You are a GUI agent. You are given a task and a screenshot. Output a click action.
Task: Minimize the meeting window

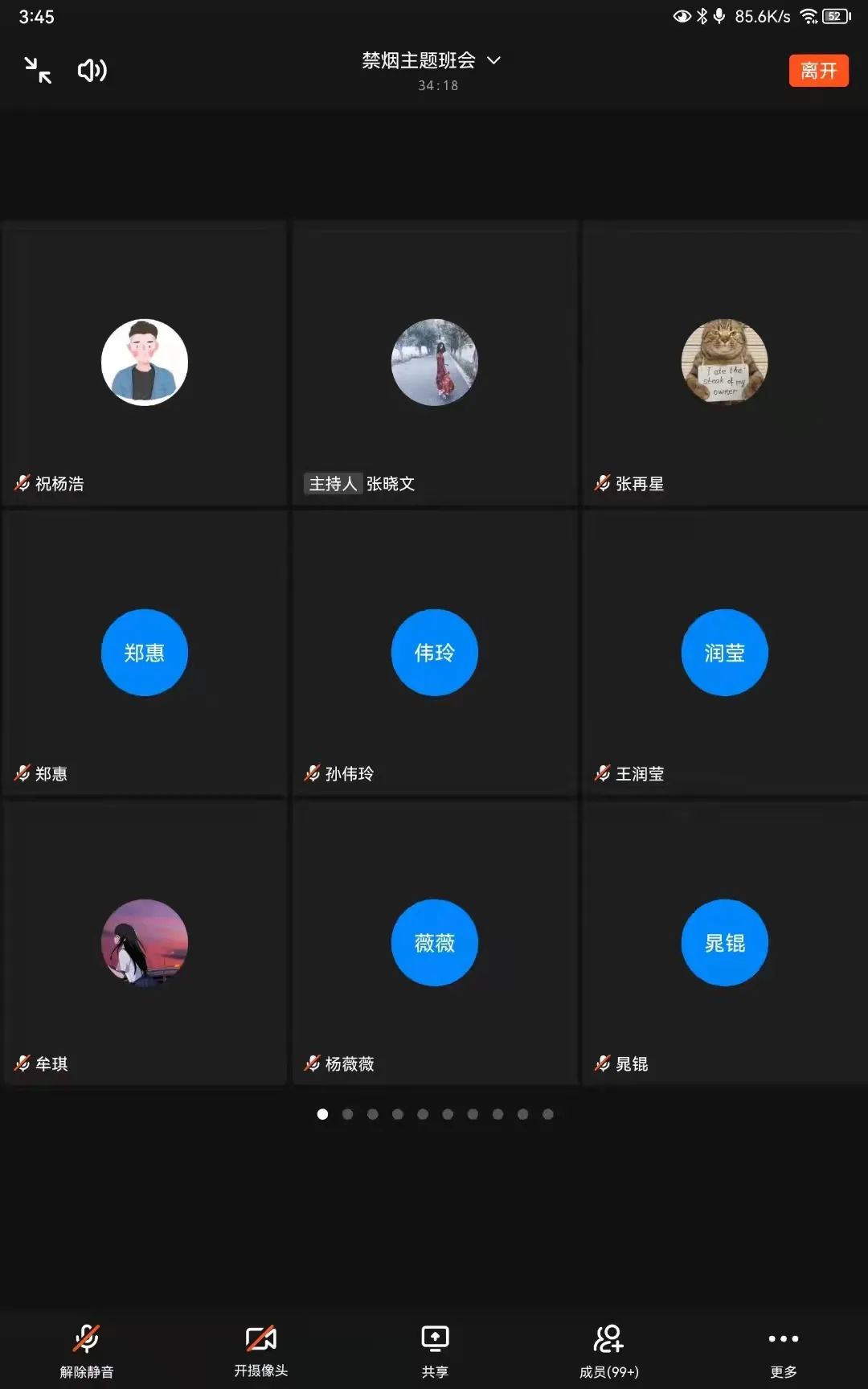[38, 71]
